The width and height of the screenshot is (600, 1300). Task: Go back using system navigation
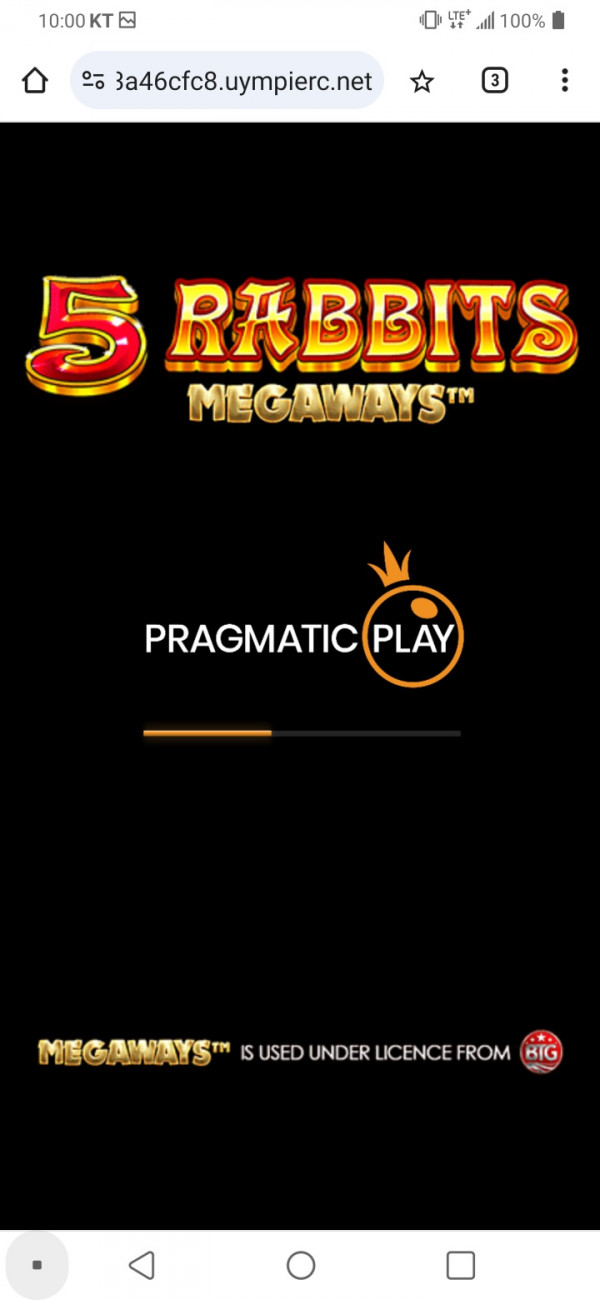[x=142, y=1265]
